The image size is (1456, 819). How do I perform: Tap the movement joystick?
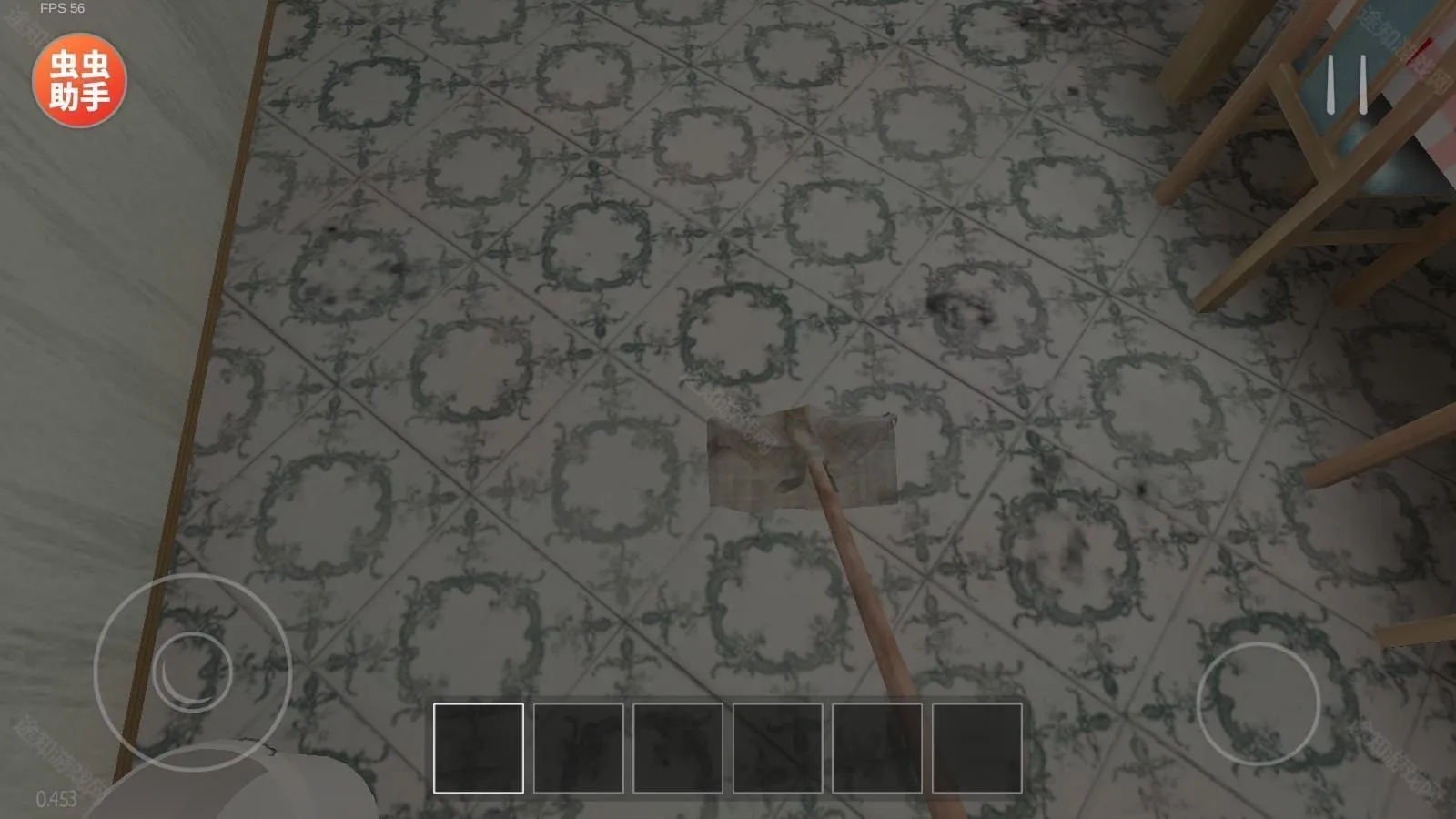point(192,672)
